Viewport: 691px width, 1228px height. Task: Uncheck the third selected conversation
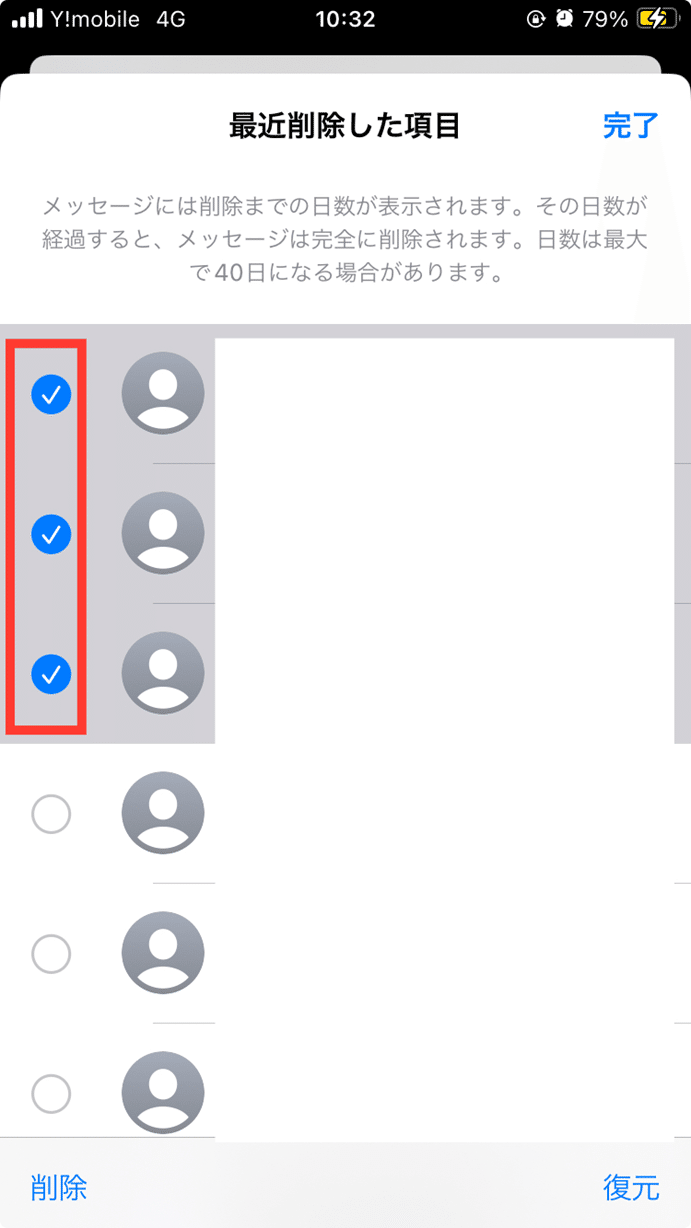coord(51,675)
